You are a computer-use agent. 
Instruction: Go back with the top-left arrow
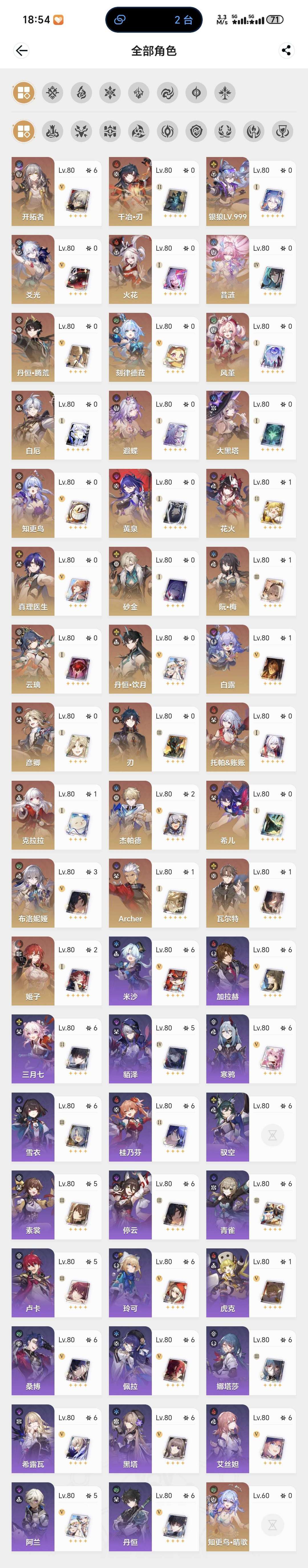point(22,50)
